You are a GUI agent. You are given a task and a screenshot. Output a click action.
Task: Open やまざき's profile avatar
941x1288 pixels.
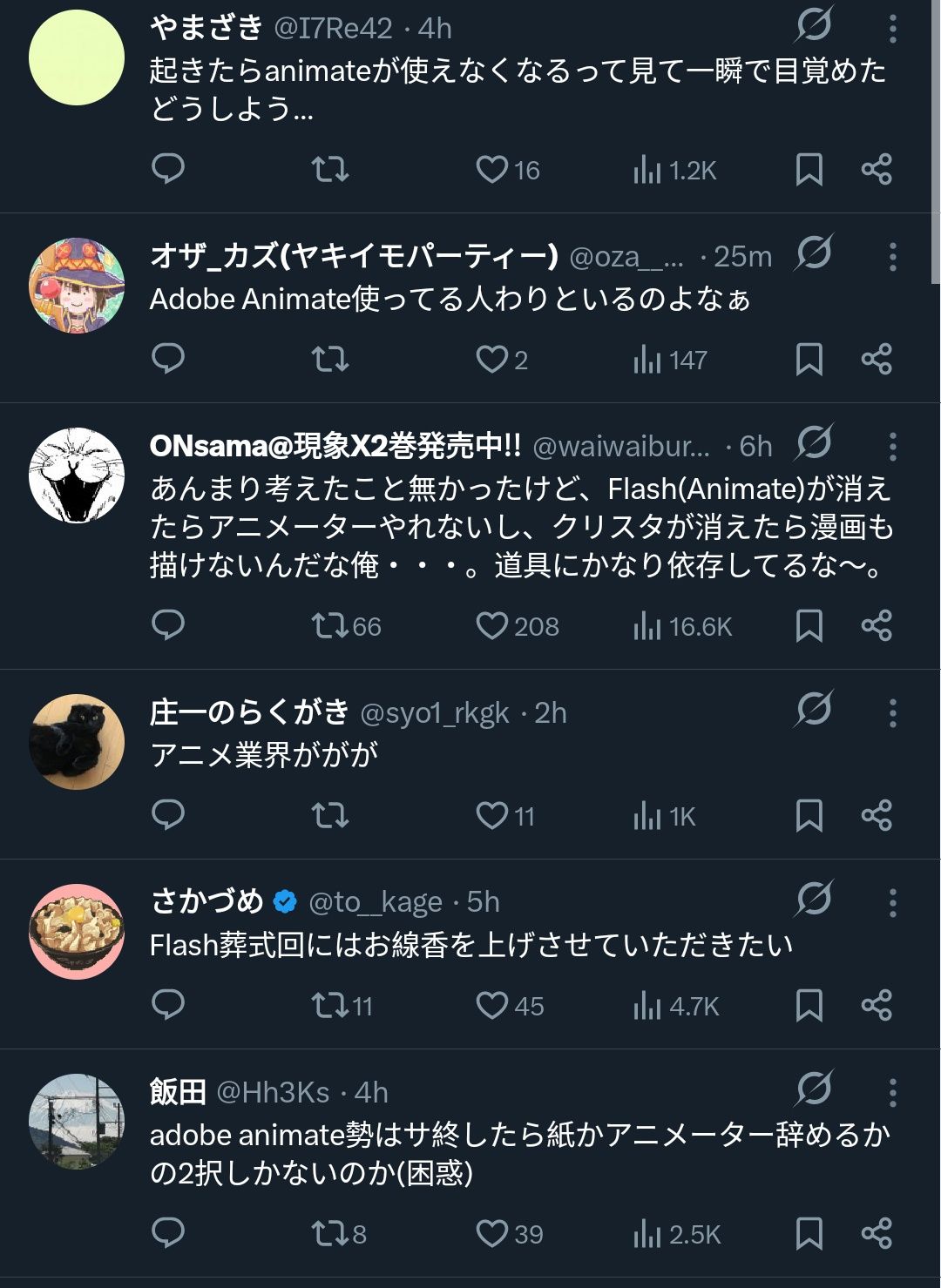77,57
